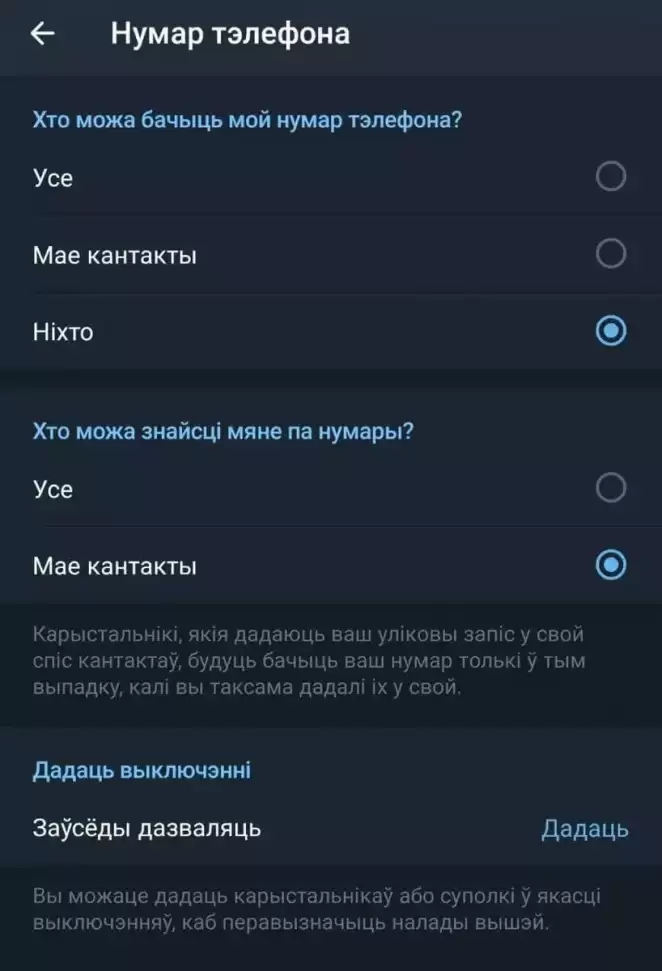Screen dimensions: 662x971
Task: Choose Ніхто for who sees my number
Action: pos(610,332)
